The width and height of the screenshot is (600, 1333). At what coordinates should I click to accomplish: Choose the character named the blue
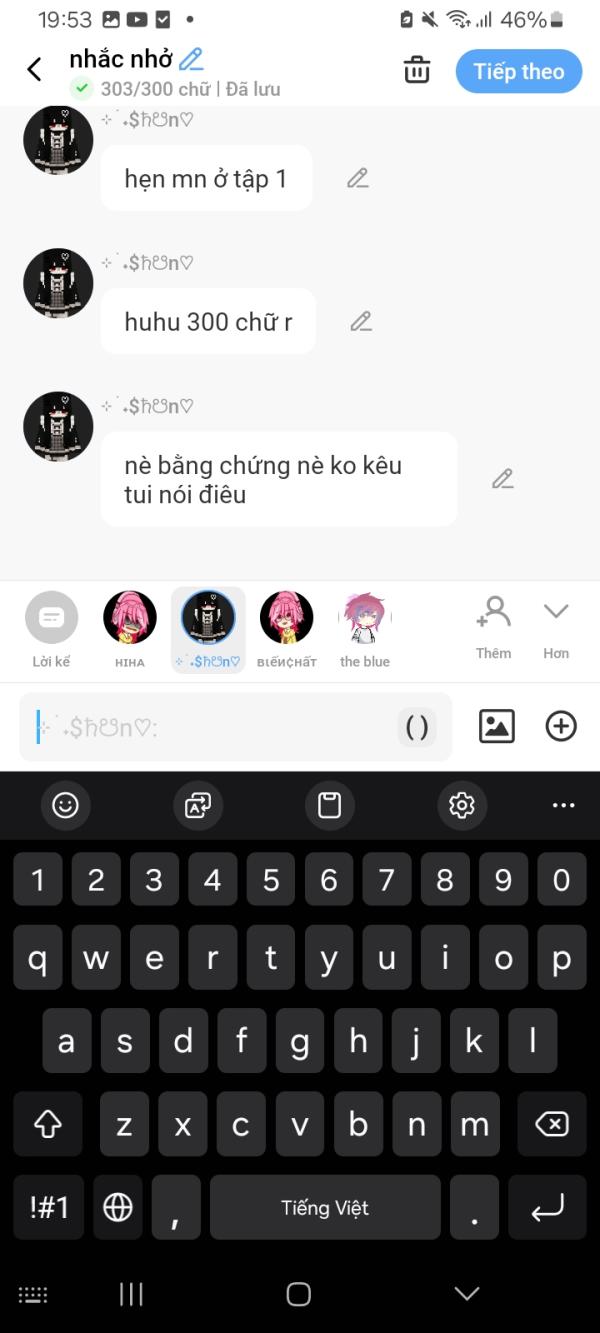[365, 629]
